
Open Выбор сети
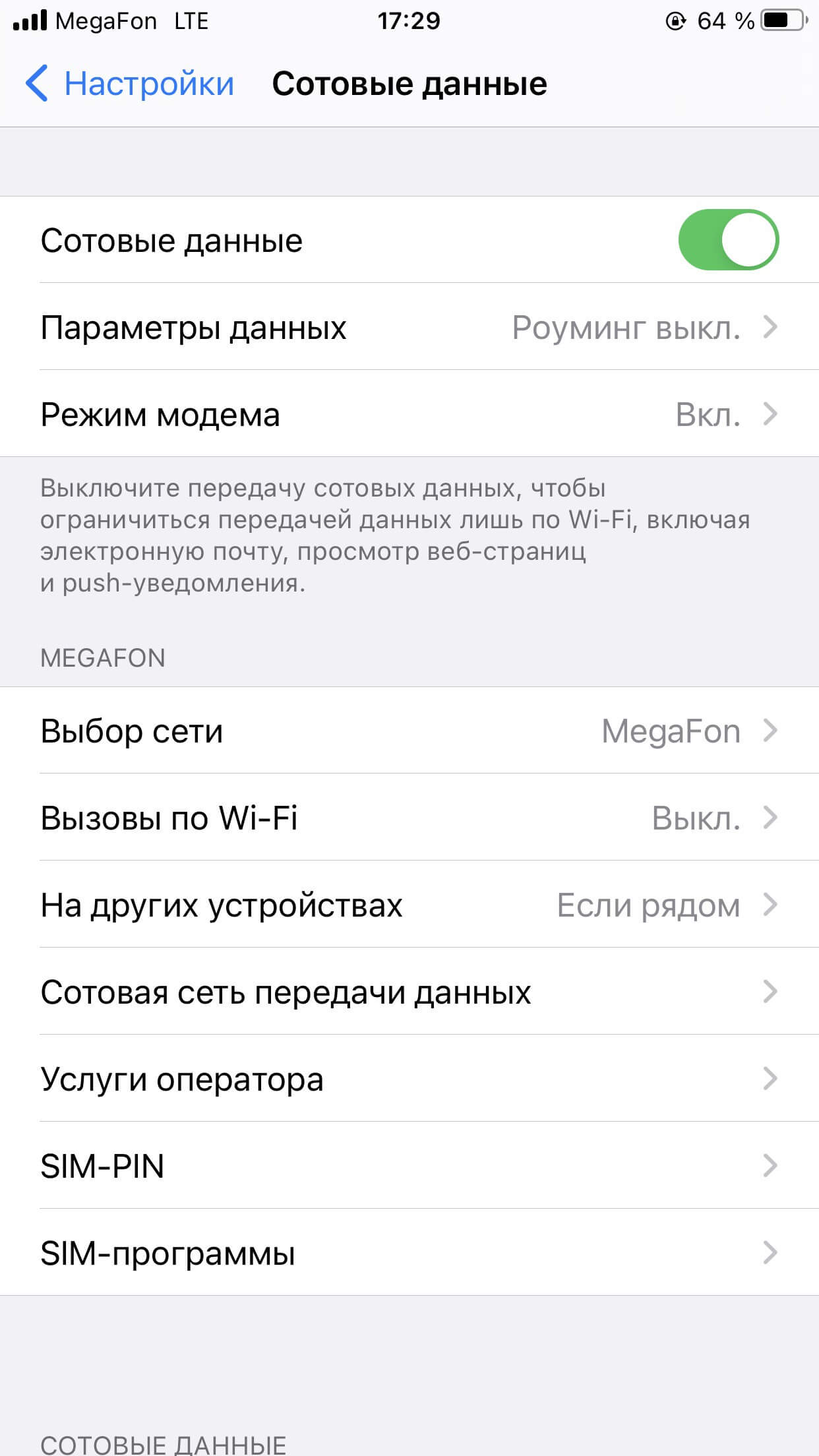[409, 731]
